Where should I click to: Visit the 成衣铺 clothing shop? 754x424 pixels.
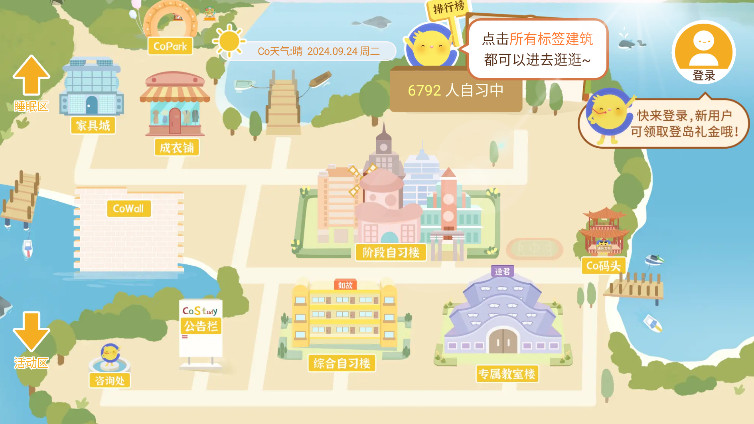click(176, 113)
